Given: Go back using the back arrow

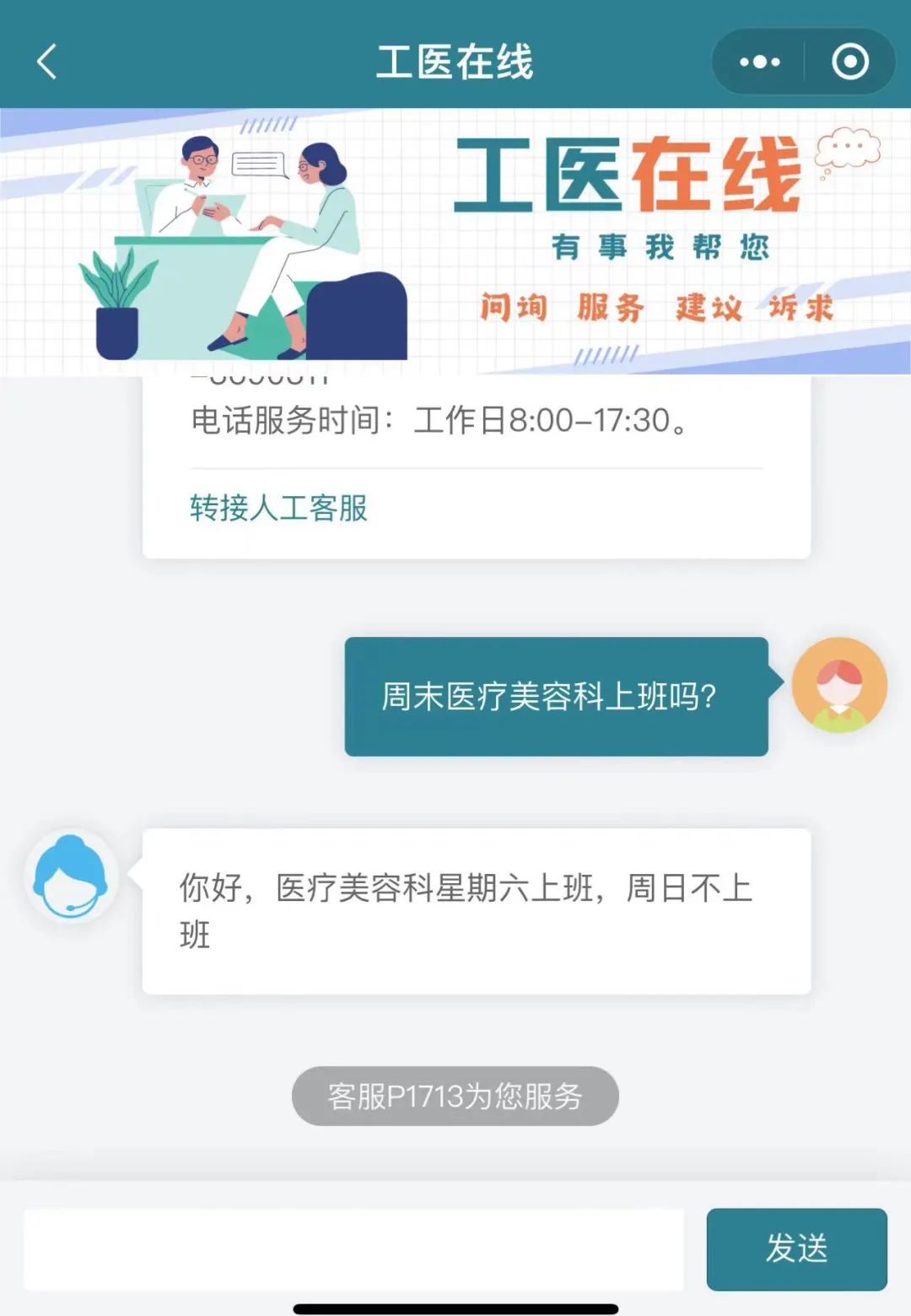Looking at the screenshot, I should pyautogui.click(x=47, y=62).
